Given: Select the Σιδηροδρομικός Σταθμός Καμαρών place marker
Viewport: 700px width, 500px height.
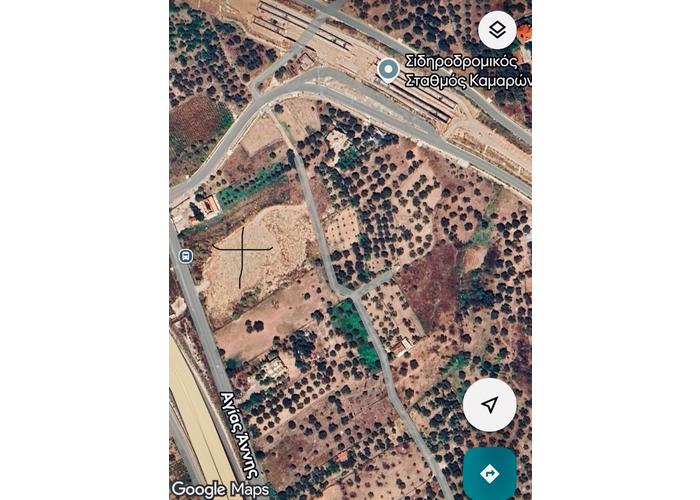Looking at the screenshot, I should pyautogui.click(x=388, y=70).
